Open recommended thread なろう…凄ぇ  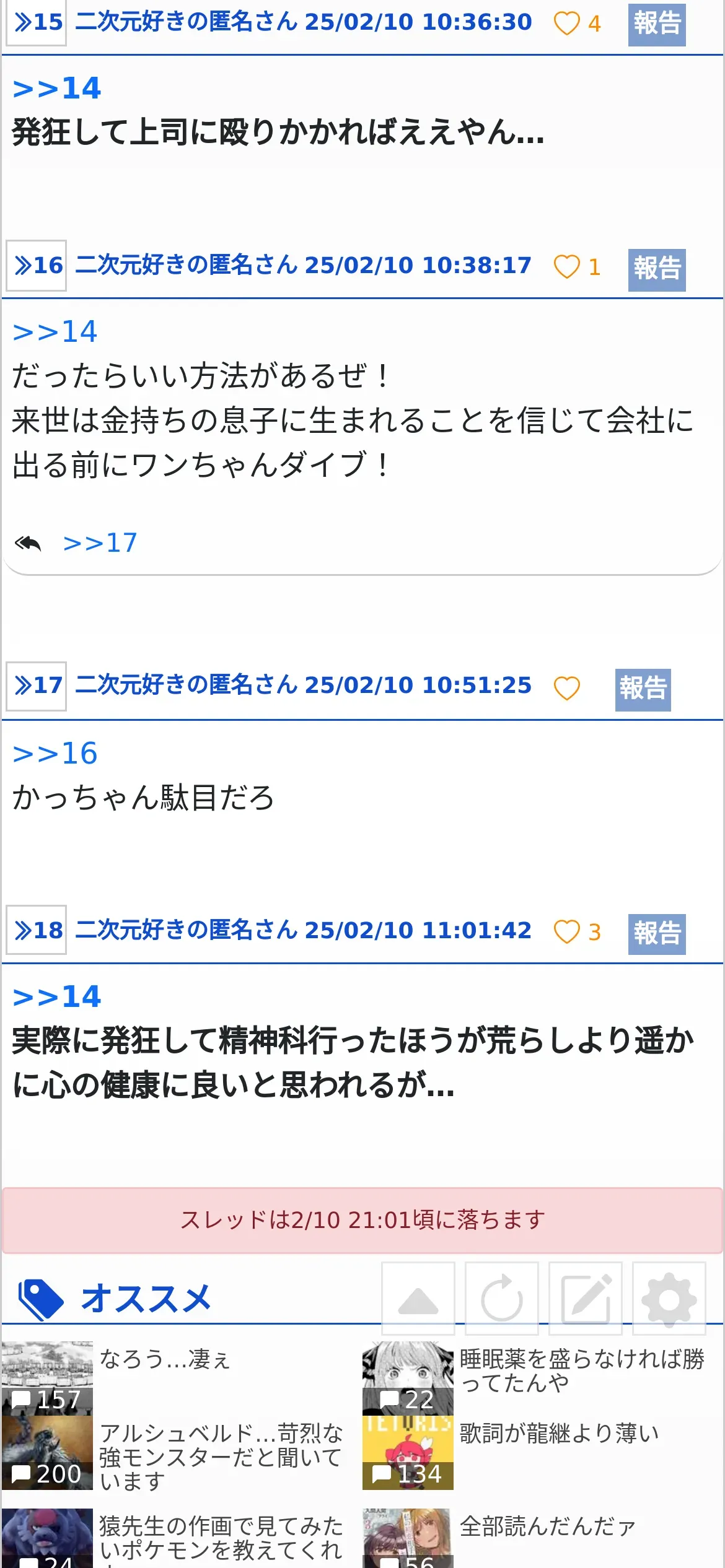tap(165, 1359)
